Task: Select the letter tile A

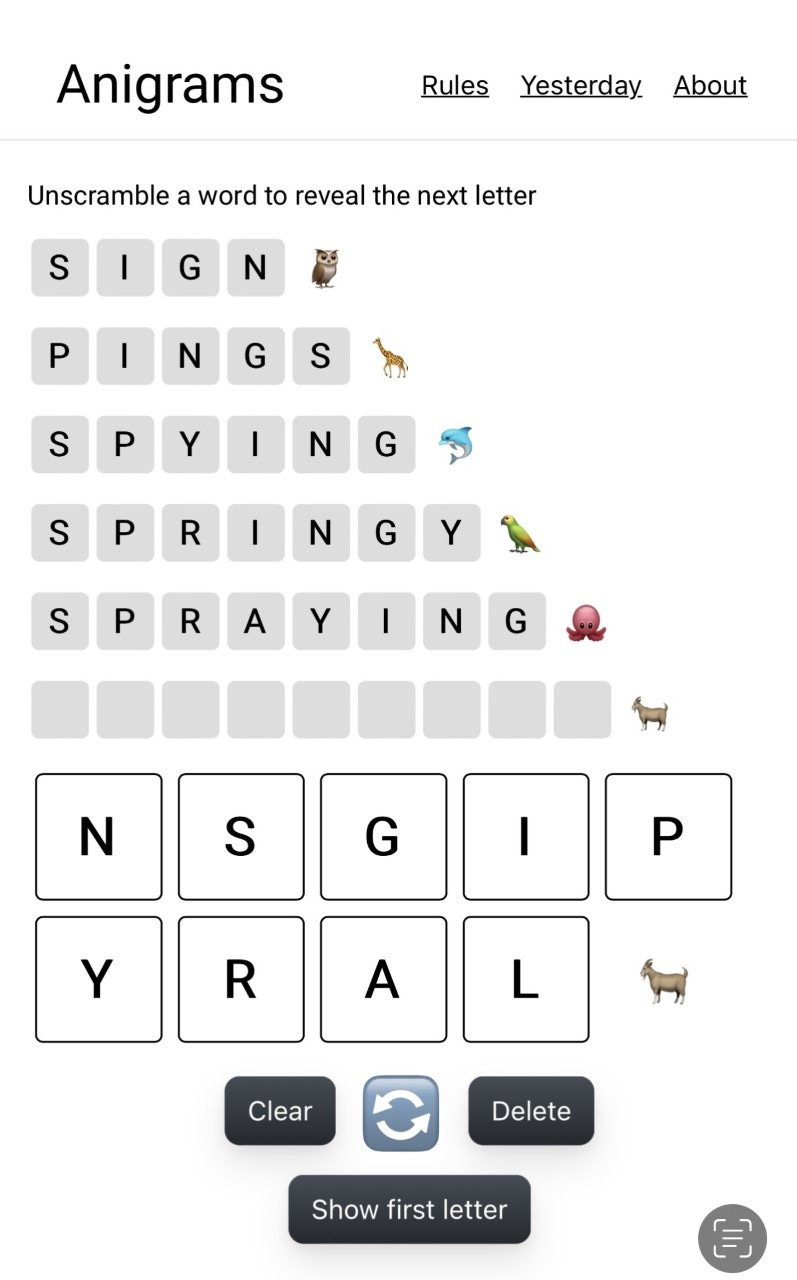Action: point(383,979)
